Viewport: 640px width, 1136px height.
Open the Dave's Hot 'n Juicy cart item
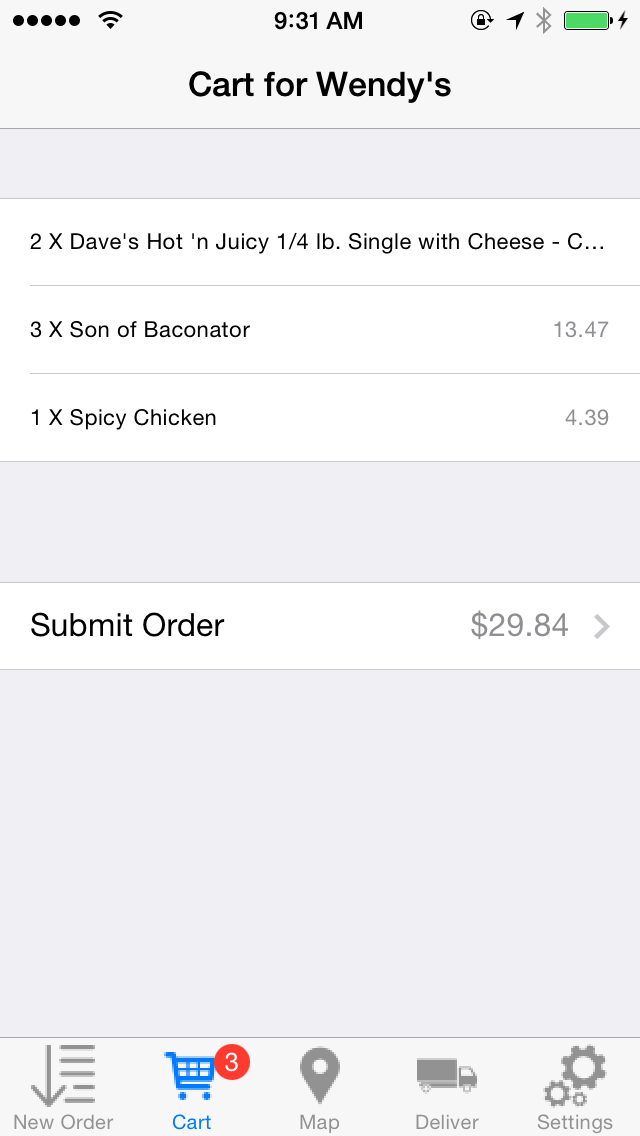click(x=318, y=242)
